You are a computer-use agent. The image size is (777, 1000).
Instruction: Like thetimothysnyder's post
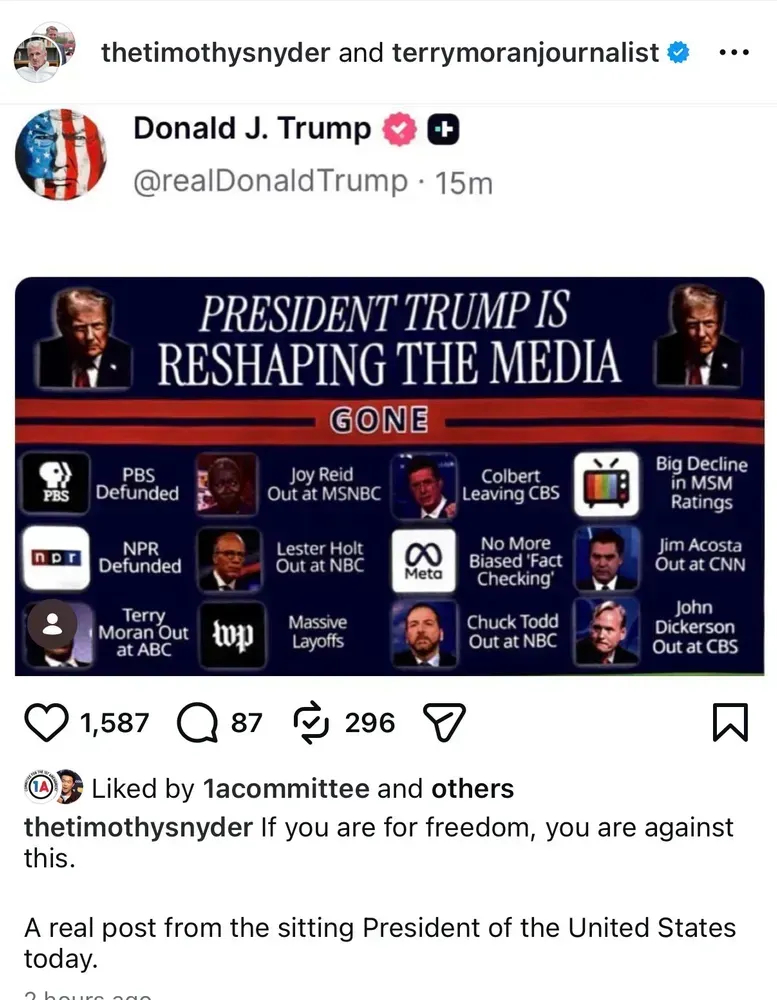click(47, 723)
